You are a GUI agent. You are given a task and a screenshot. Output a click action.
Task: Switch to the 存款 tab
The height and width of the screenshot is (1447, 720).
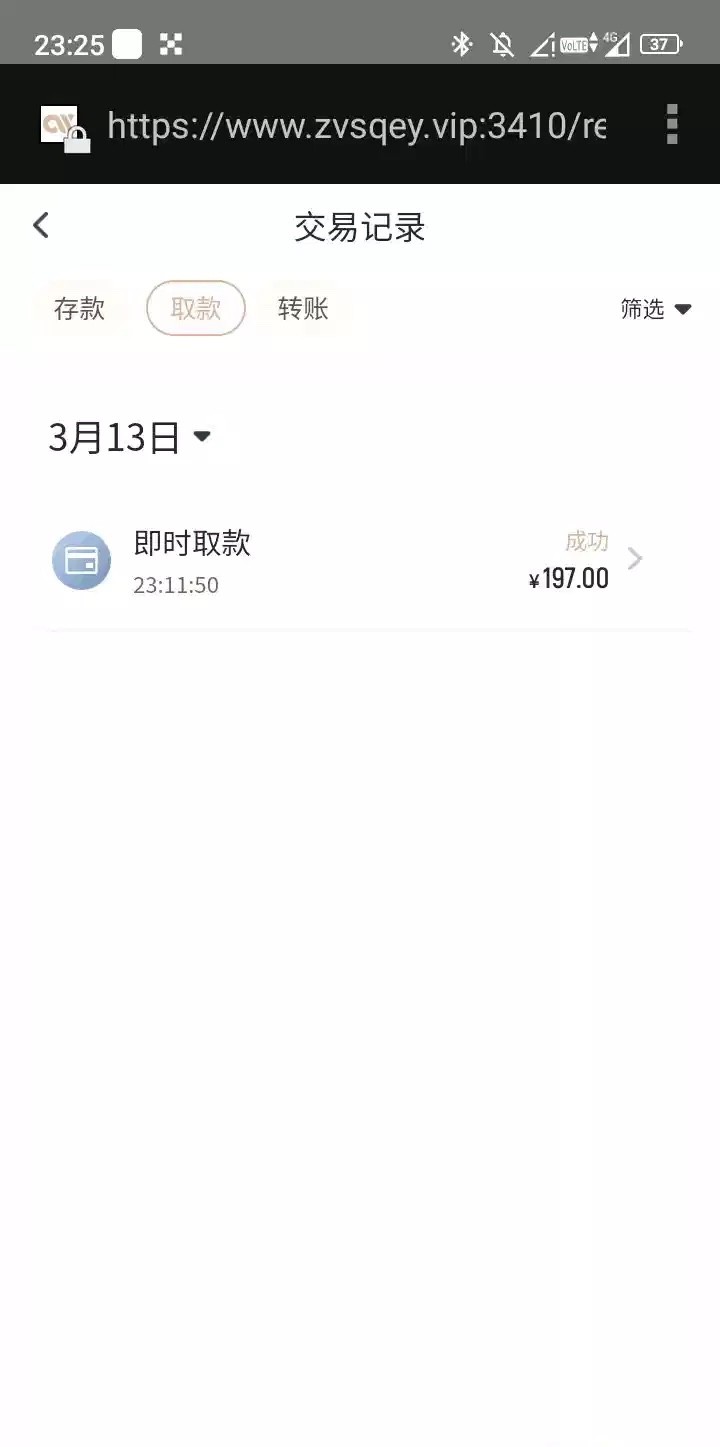(x=79, y=309)
